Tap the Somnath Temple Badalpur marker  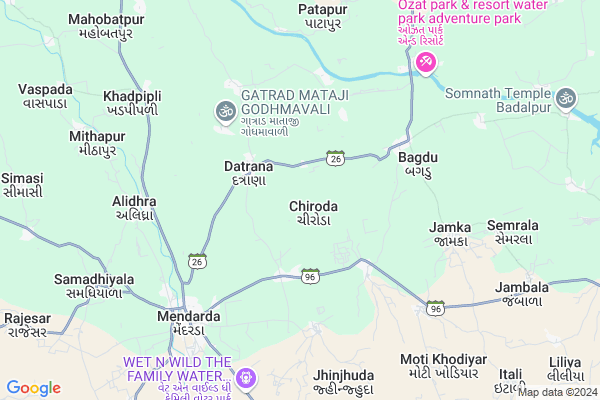[x=566, y=98]
